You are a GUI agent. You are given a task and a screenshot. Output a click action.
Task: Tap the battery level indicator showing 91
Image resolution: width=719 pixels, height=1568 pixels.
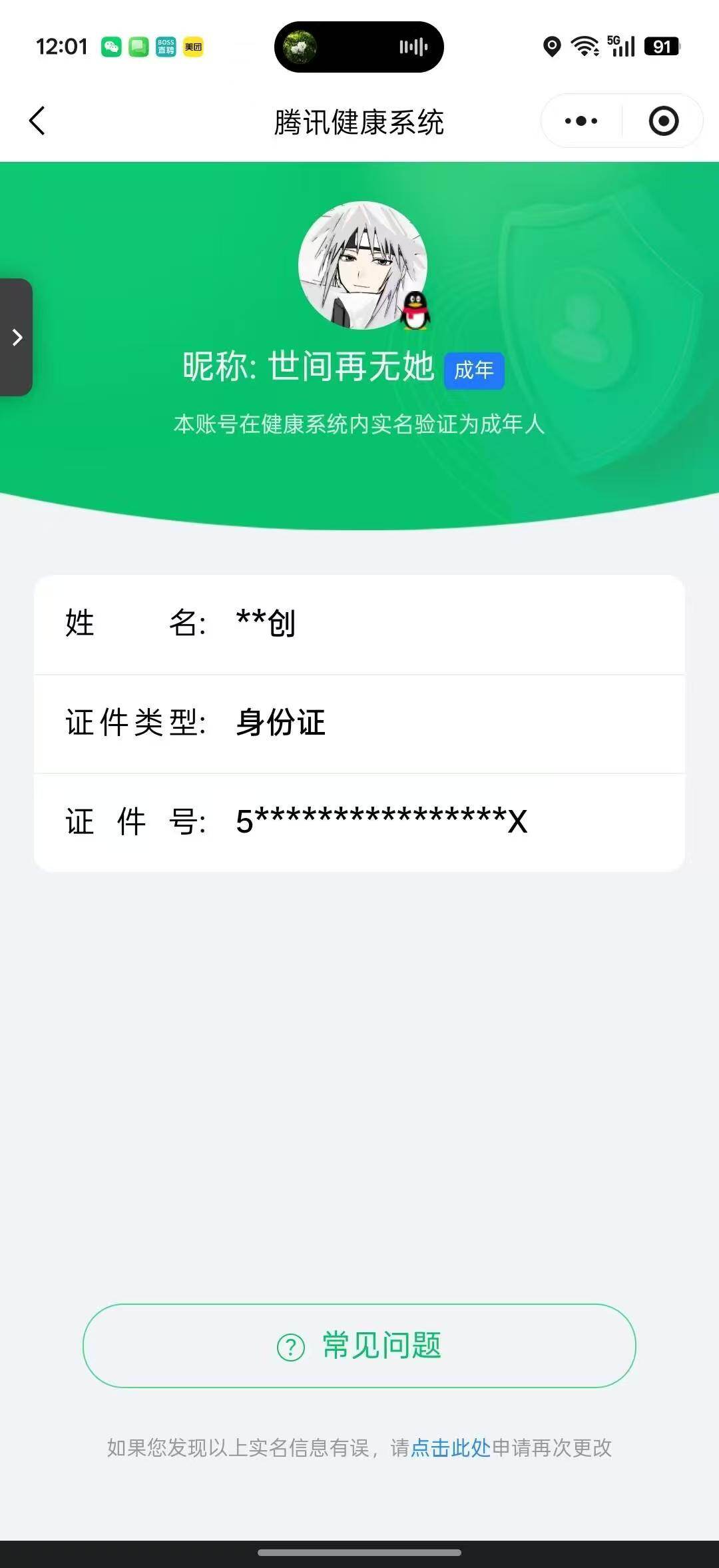pyautogui.click(x=661, y=46)
